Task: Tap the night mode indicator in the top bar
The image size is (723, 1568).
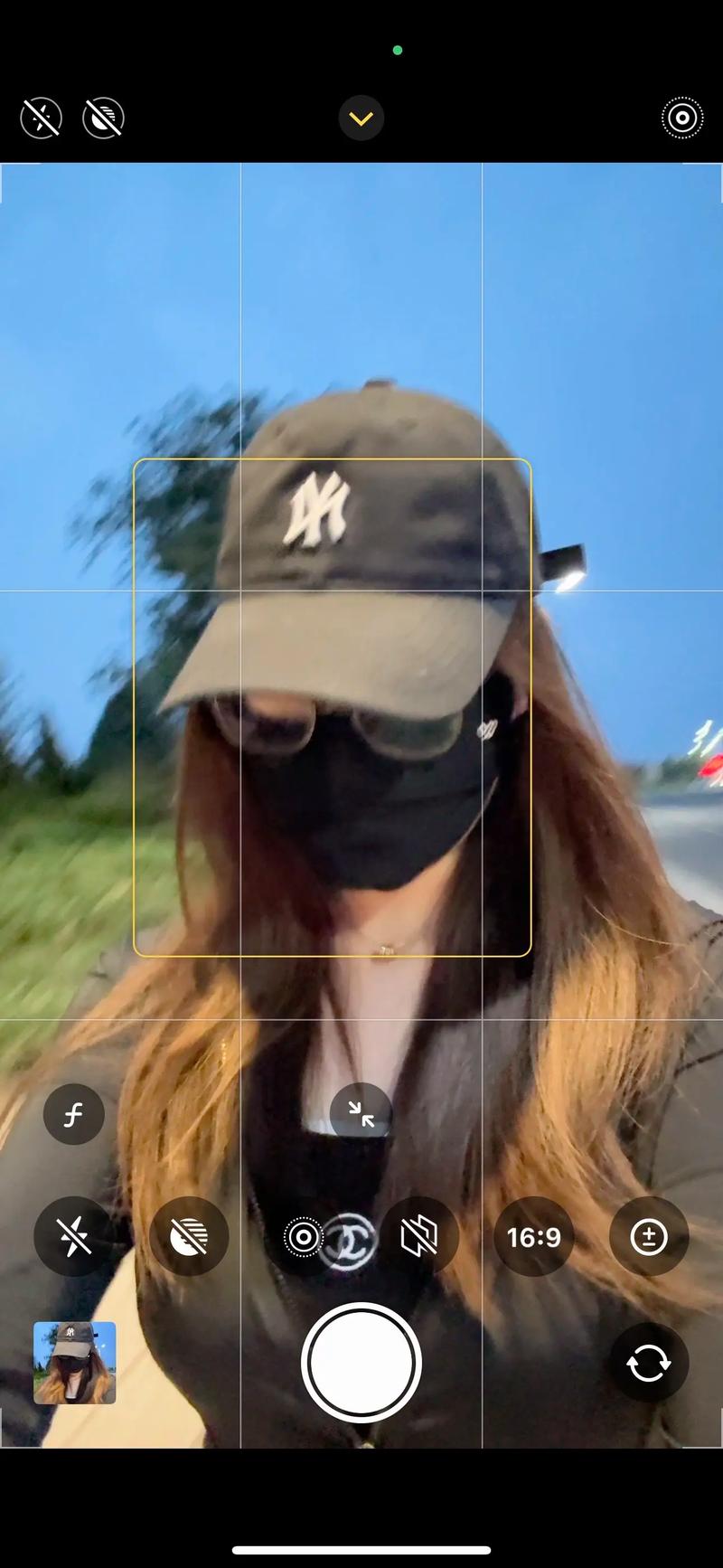Action: (x=103, y=118)
